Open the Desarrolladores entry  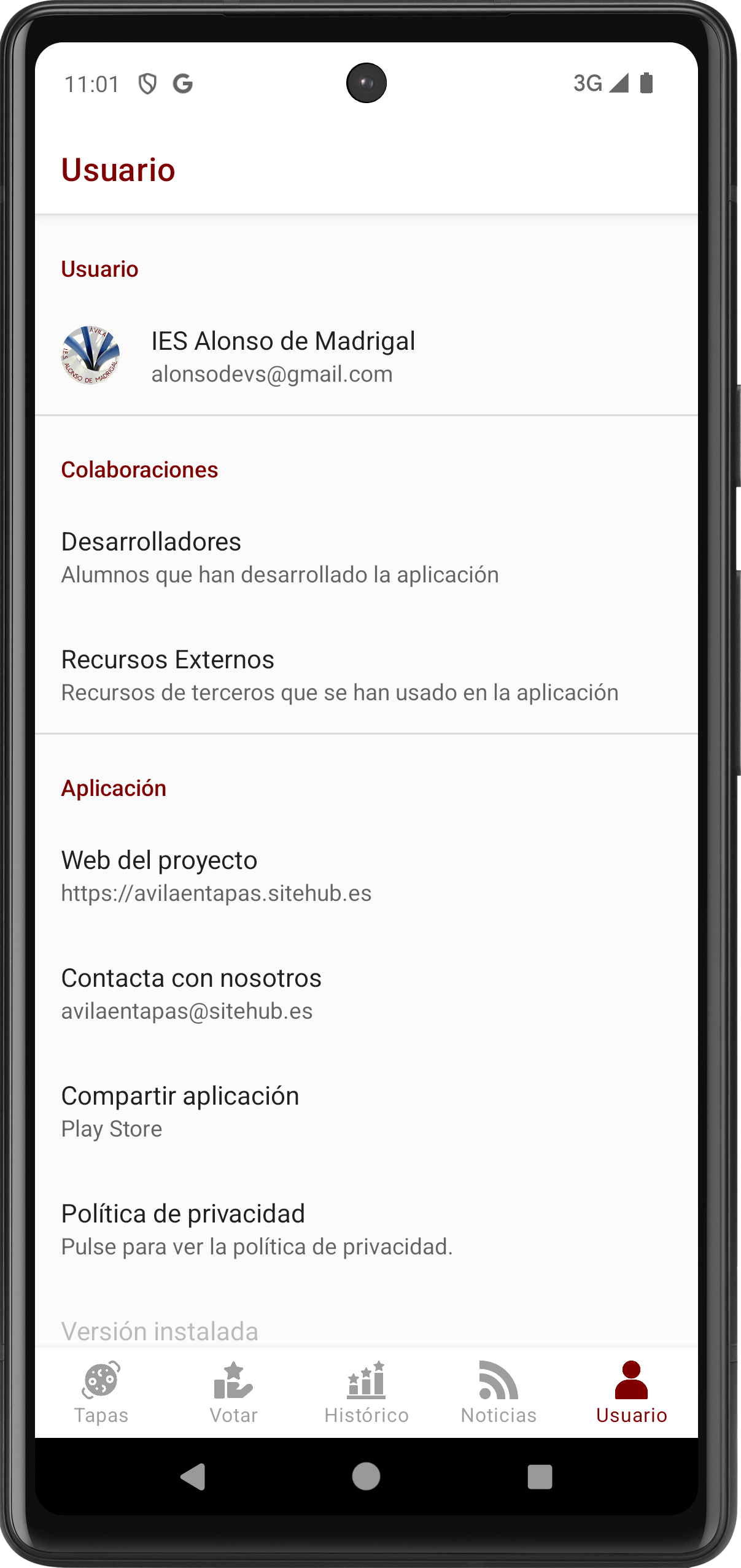pyautogui.click(x=367, y=557)
